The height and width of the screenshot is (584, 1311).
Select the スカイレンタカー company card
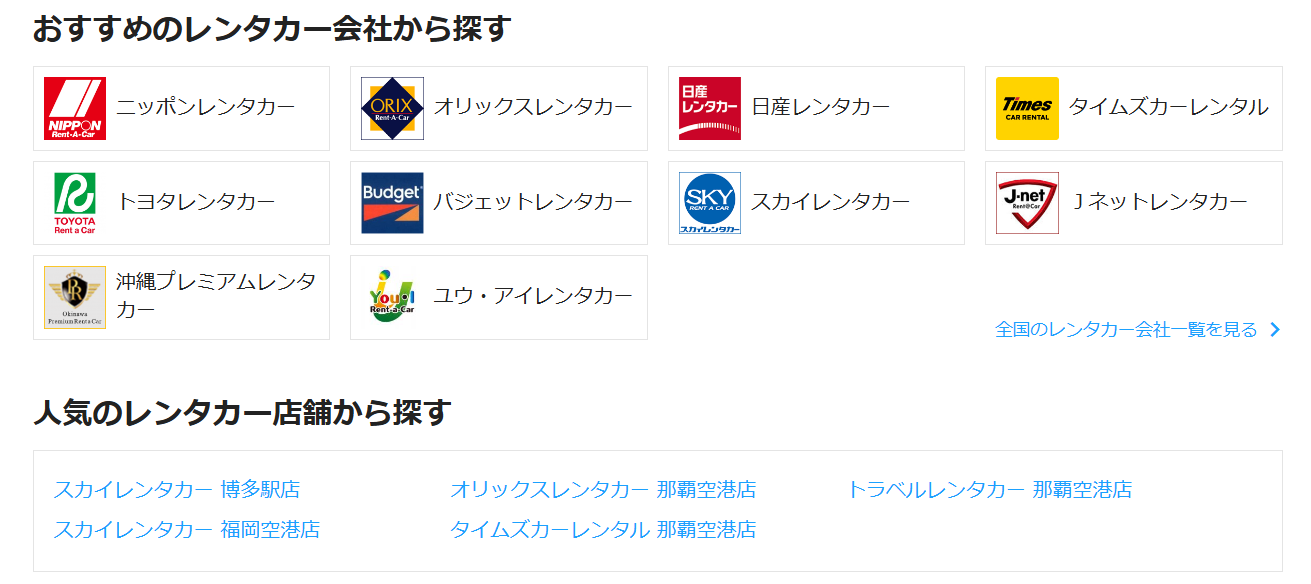pos(816,203)
